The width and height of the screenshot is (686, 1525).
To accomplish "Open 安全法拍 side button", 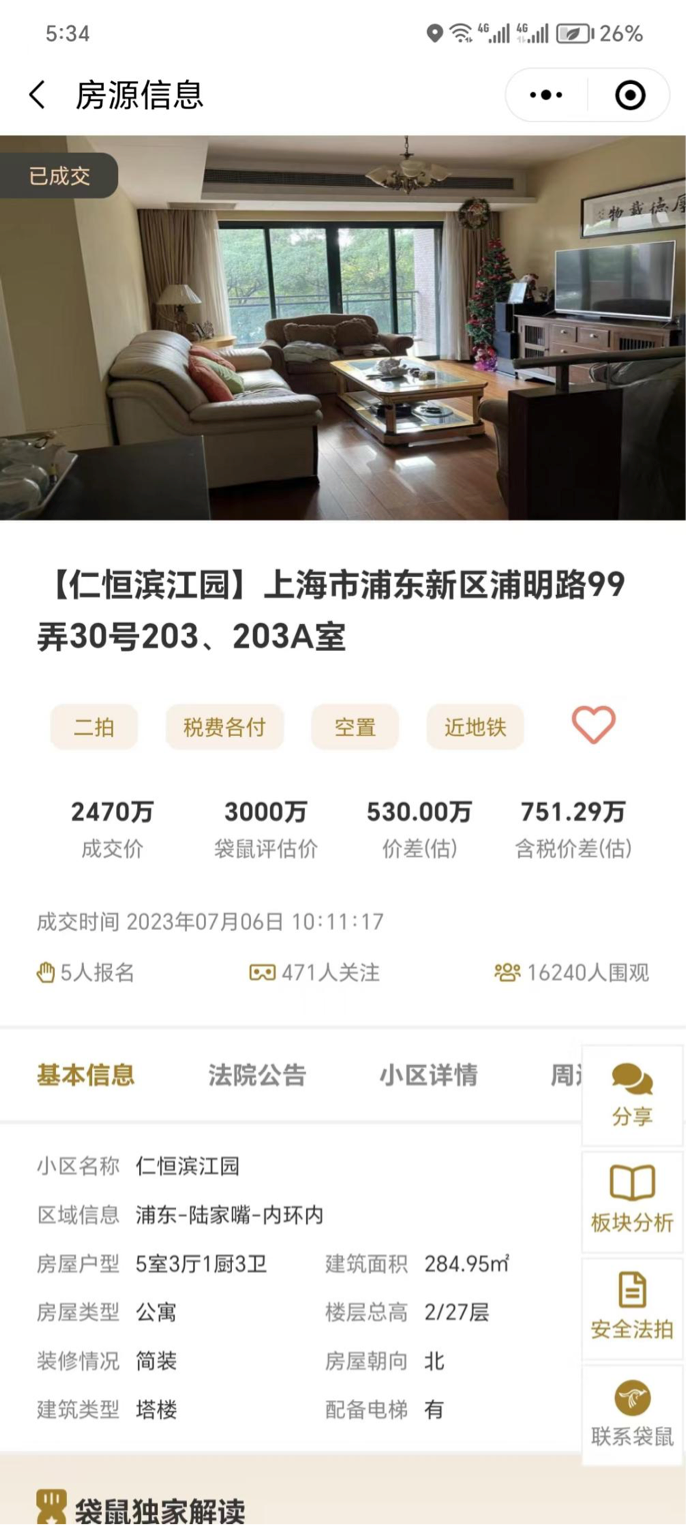I will tap(632, 1308).
